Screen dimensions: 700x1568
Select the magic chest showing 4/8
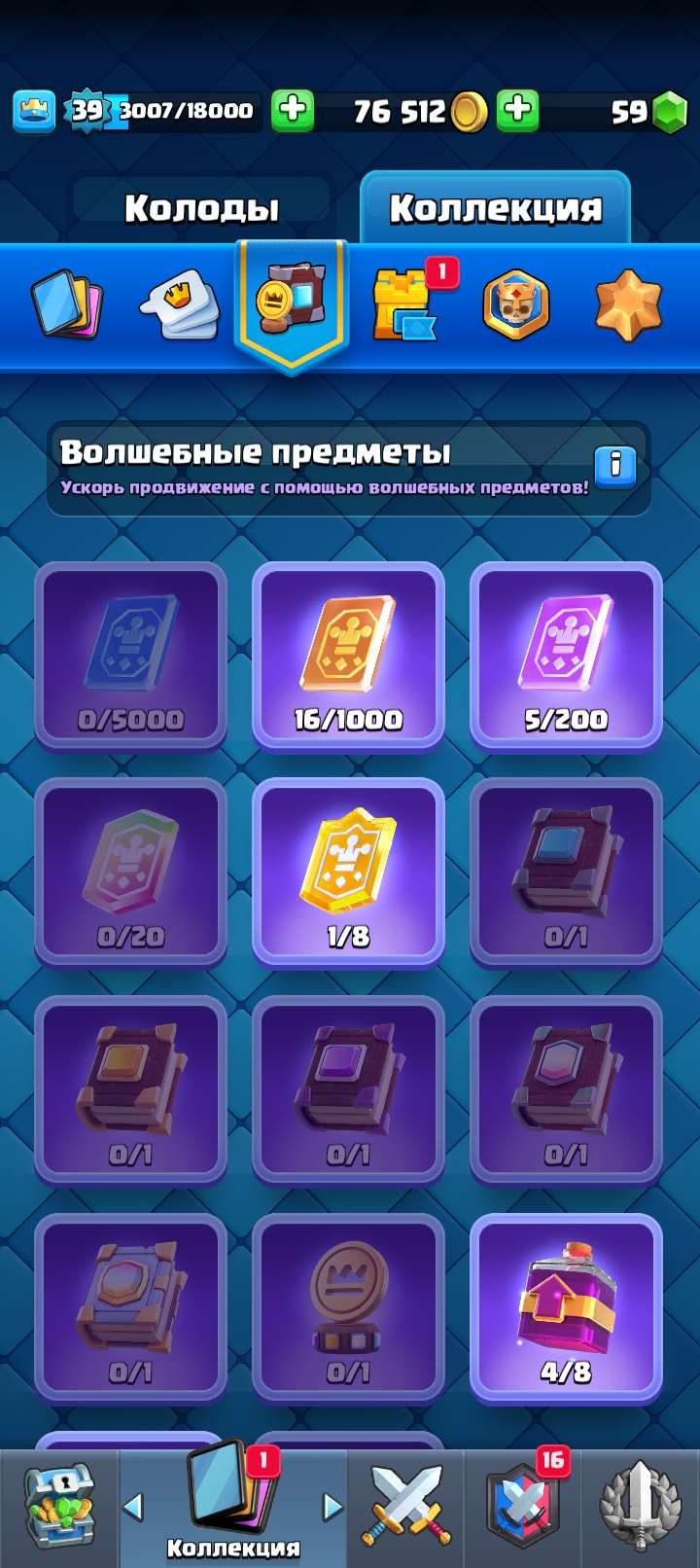pos(568,1308)
